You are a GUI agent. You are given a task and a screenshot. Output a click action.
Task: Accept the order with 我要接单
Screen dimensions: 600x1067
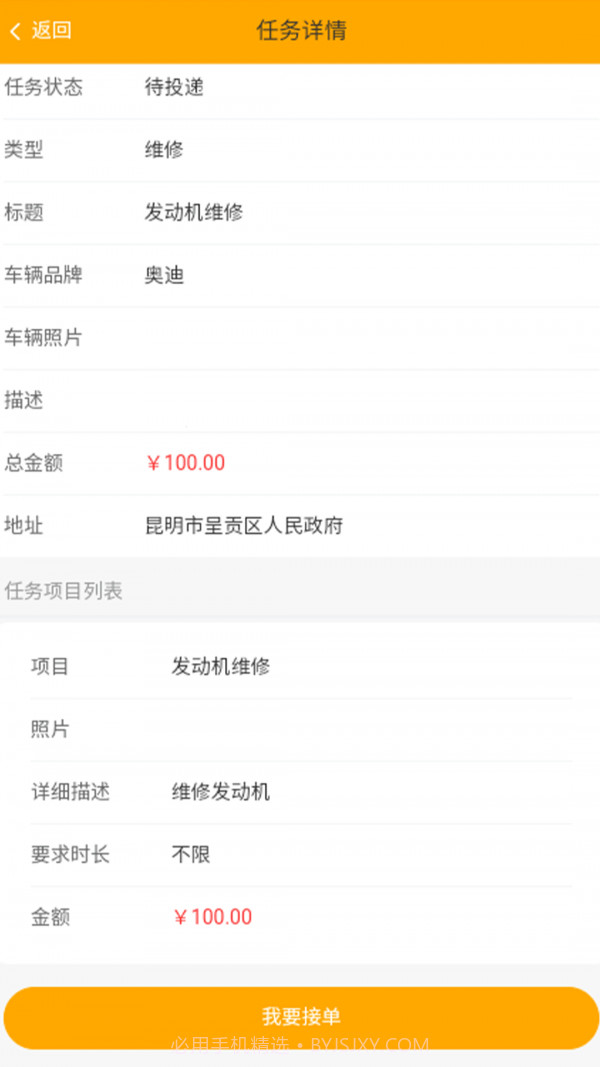[x=301, y=1017]
